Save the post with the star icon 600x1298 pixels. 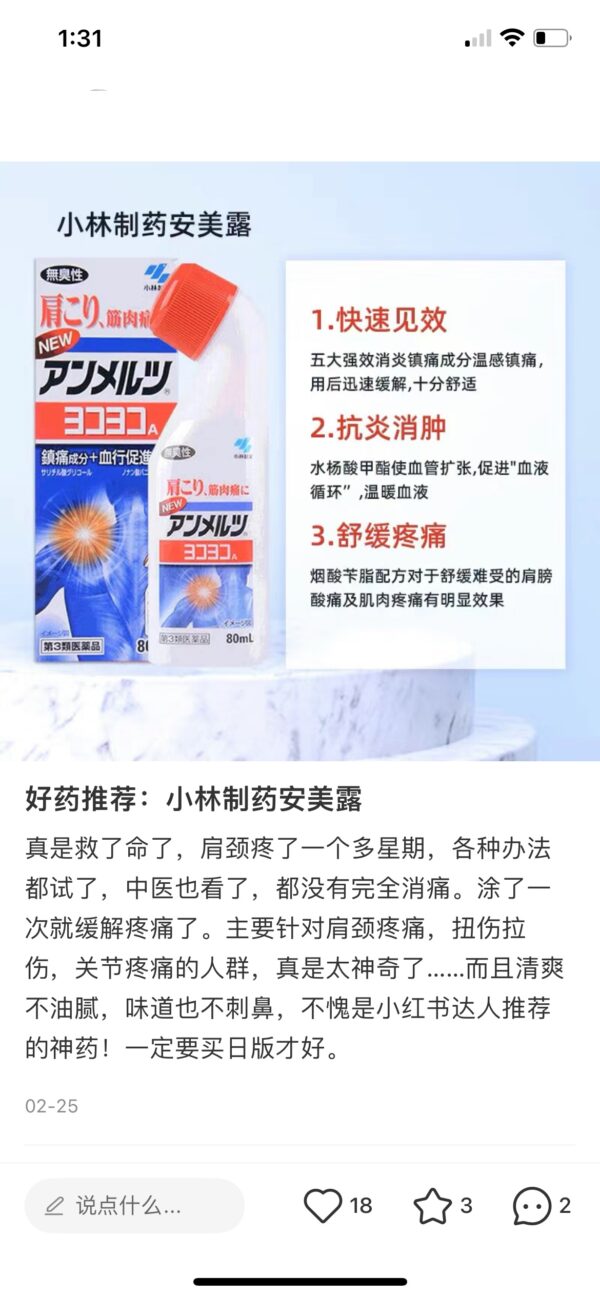pyautogui.click(x=432, y=1205)
